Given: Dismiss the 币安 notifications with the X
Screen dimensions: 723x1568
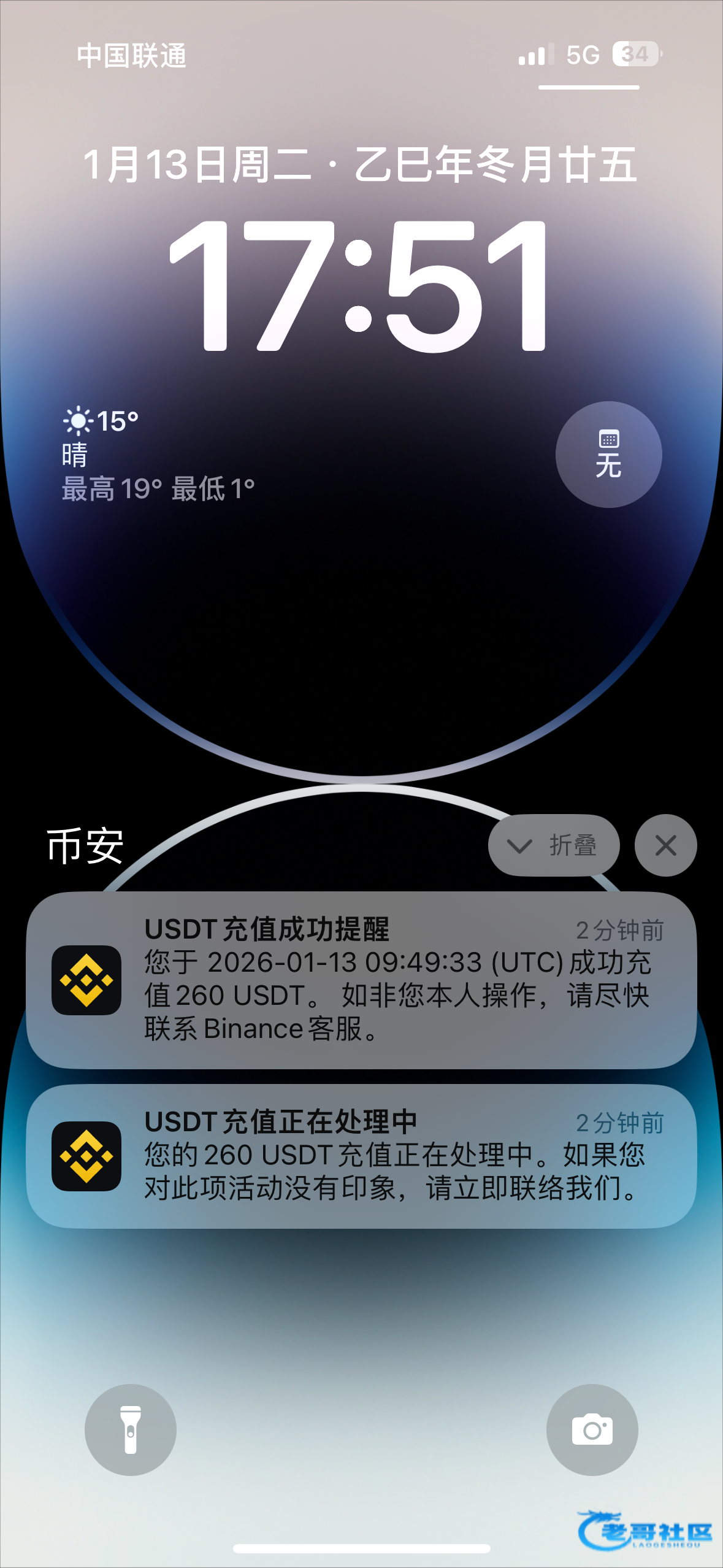Looking at the screenshot, I should pos(665,845).
